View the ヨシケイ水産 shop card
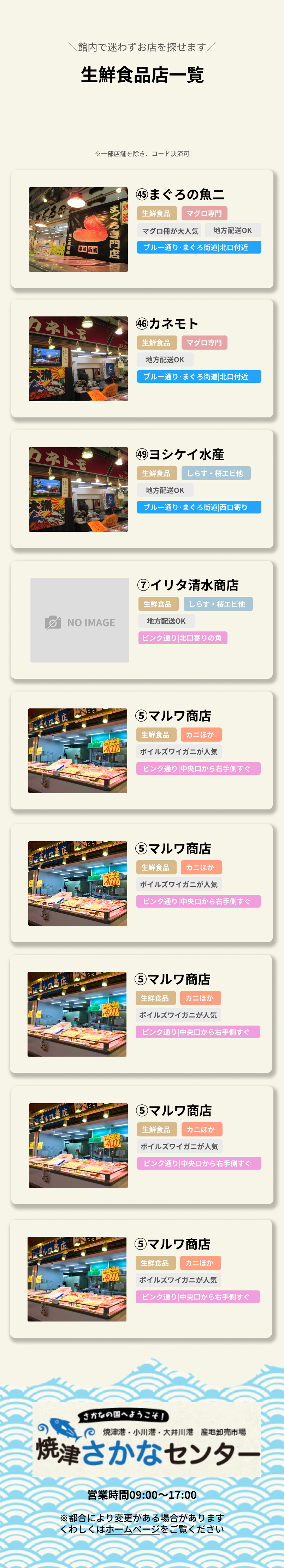This screenshot has width=284, height=1568. point(142,489)
